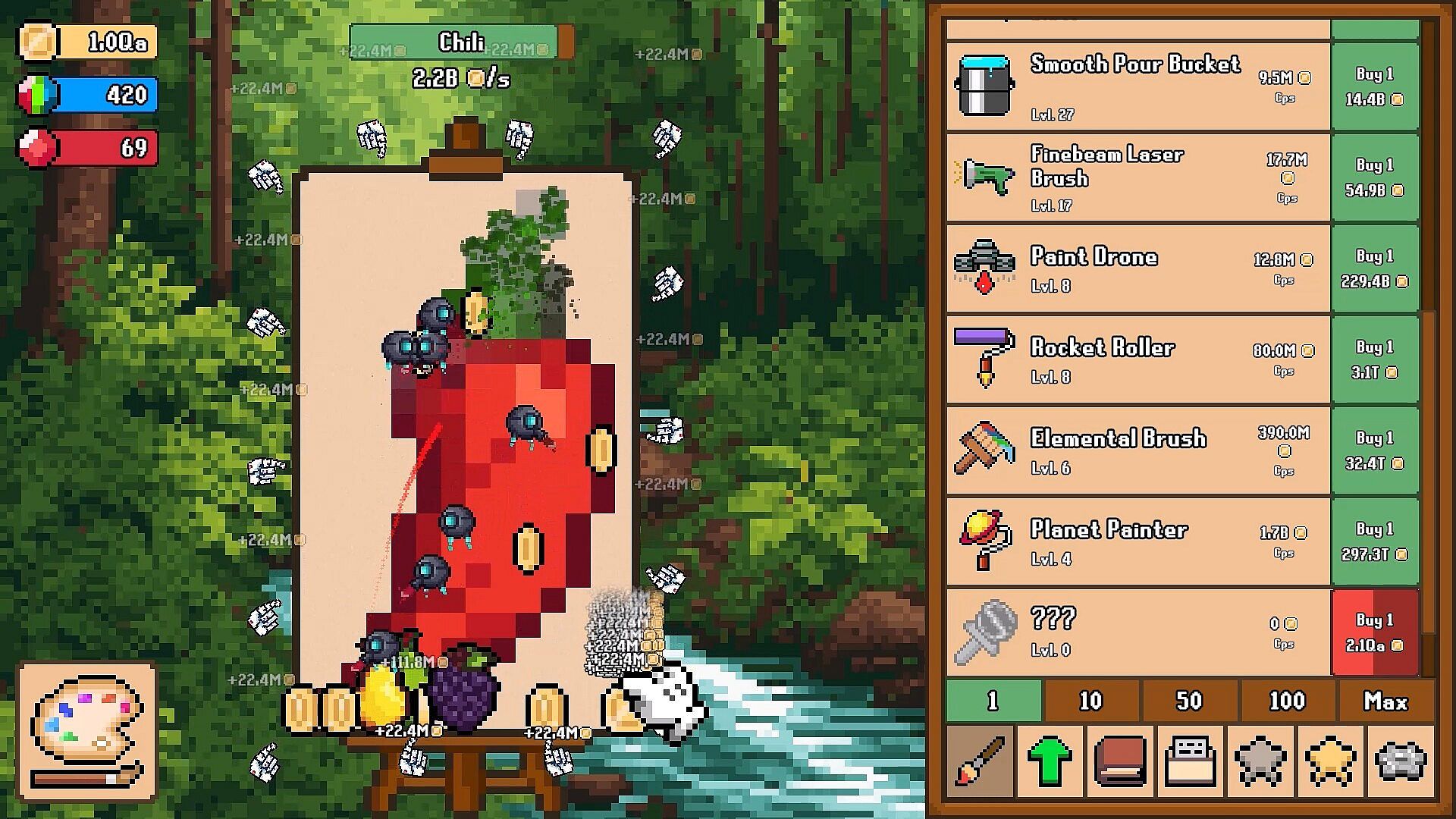The width and height of the screenshot is (1456, 819).
Task: Buy 1 Smooth Pour Bucket upgrade
Action: pyautogui.click(x=1374, y=86)
